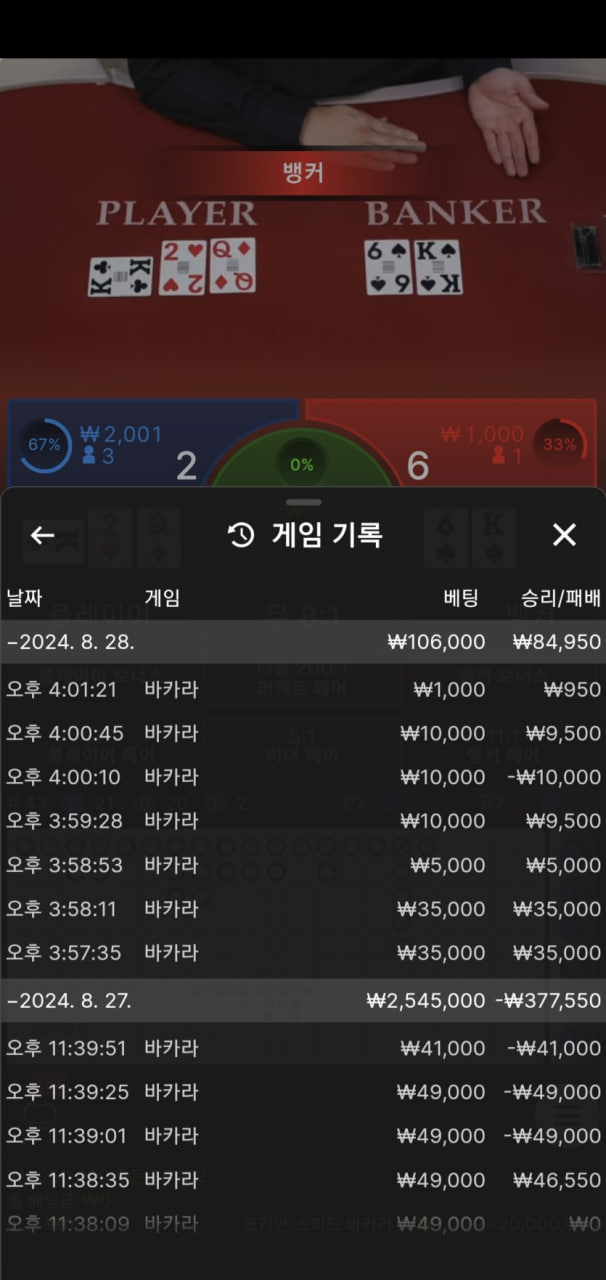Screen dimensions: 606x1280
Task: Open the 오후 4:00:45 바카라 record
Action: (303, 733)
